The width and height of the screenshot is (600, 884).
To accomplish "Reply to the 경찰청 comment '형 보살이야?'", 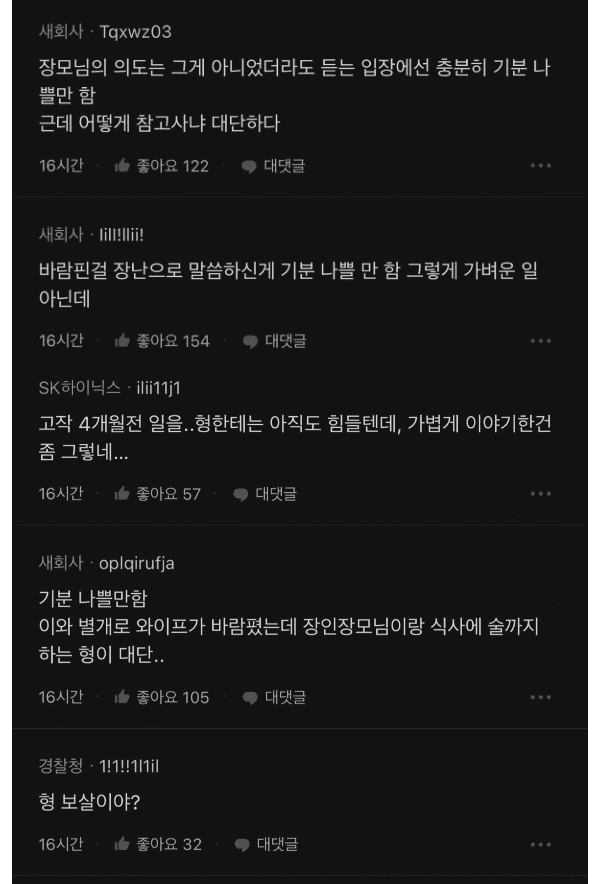I will (266, 845).
